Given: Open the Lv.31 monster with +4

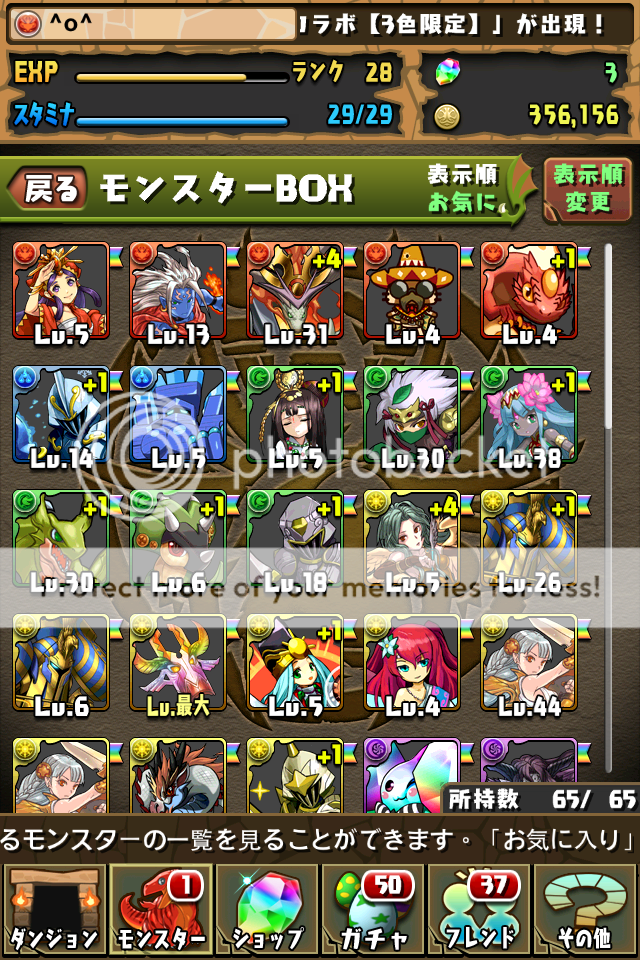Looking at the screenshot, I should pyautogui.click(x=295, y=292).
